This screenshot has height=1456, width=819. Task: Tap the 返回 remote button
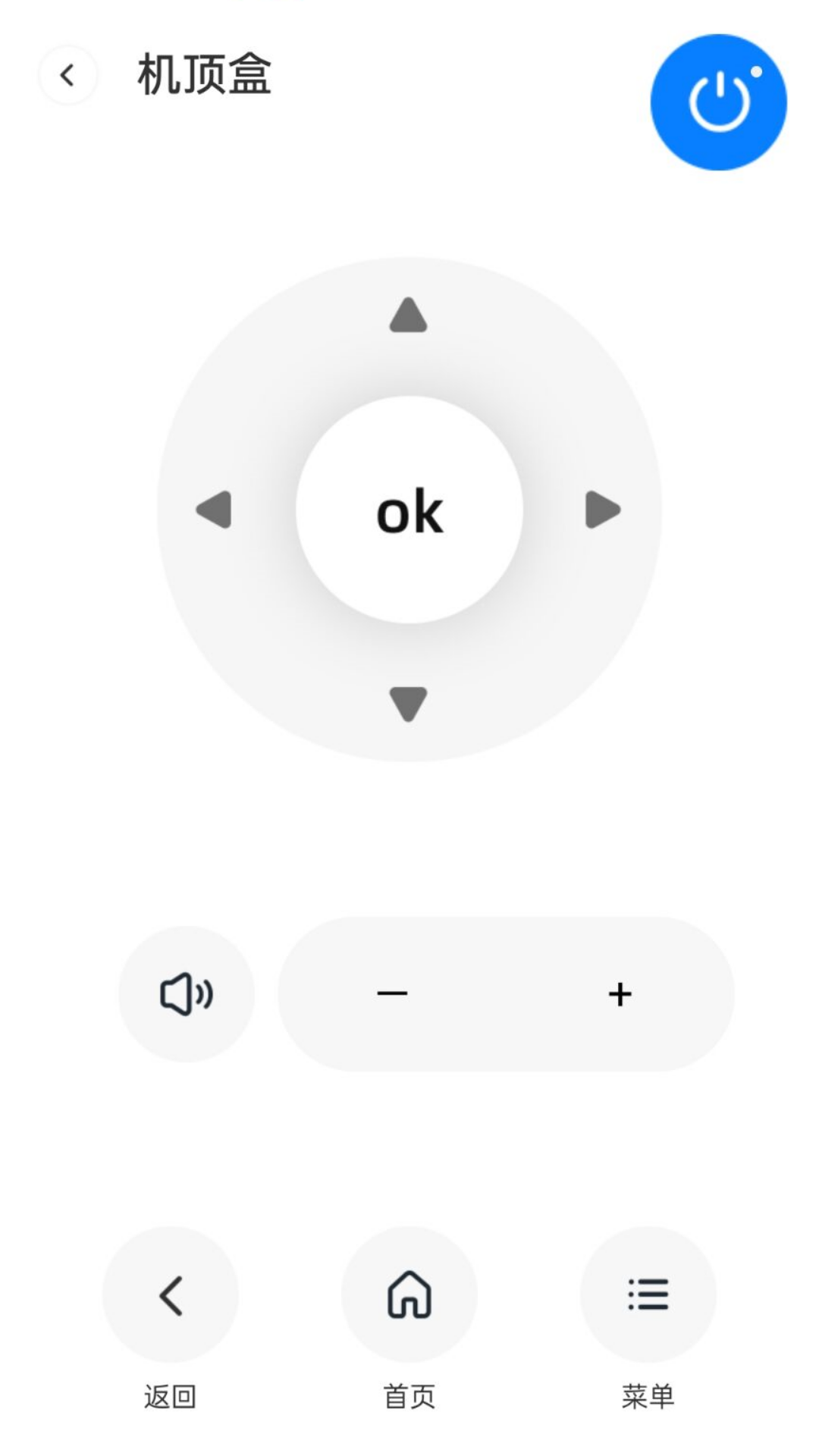click(x=171, y=1294)
